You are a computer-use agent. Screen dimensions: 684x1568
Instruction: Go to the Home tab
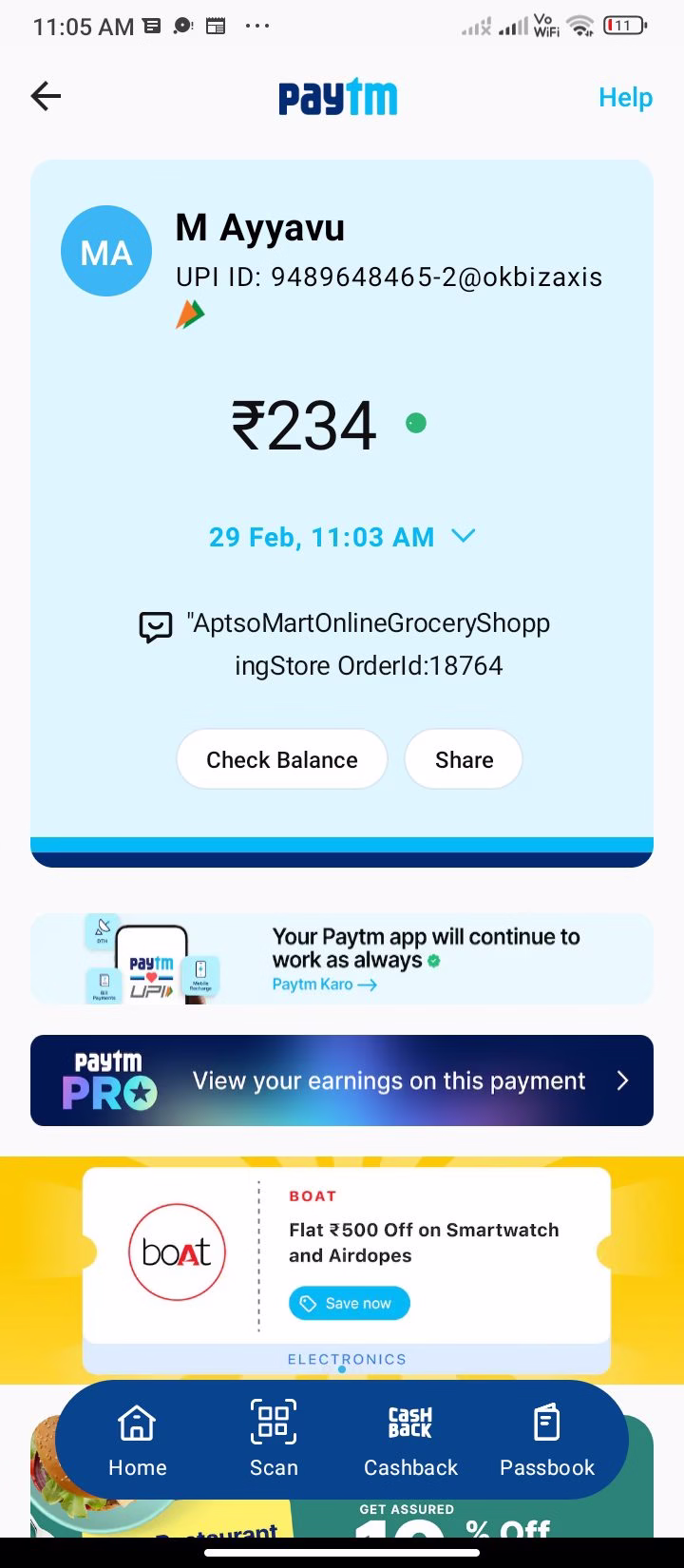pos(137,1441)
